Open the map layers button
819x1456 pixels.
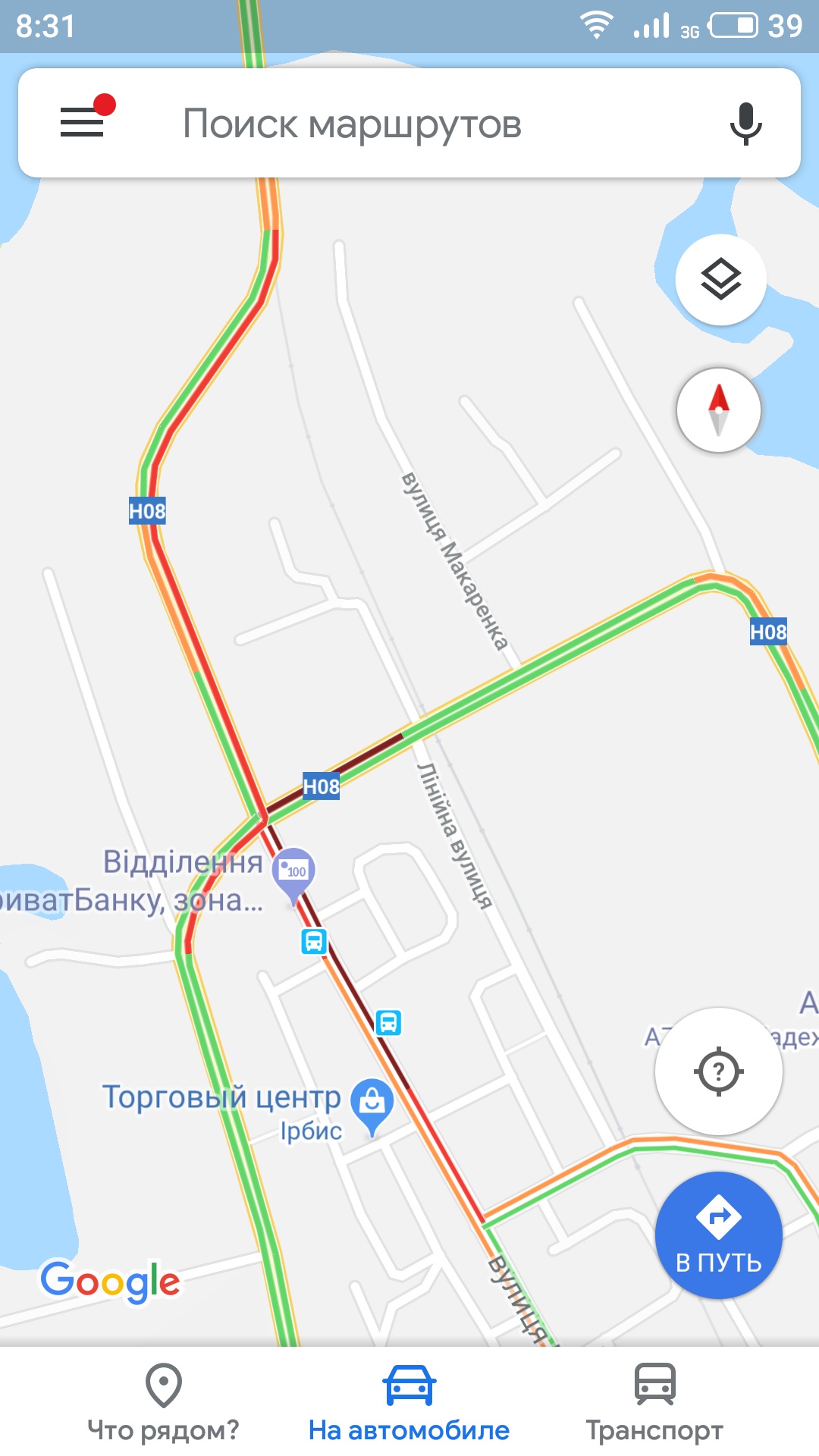[x=720, y=280]
